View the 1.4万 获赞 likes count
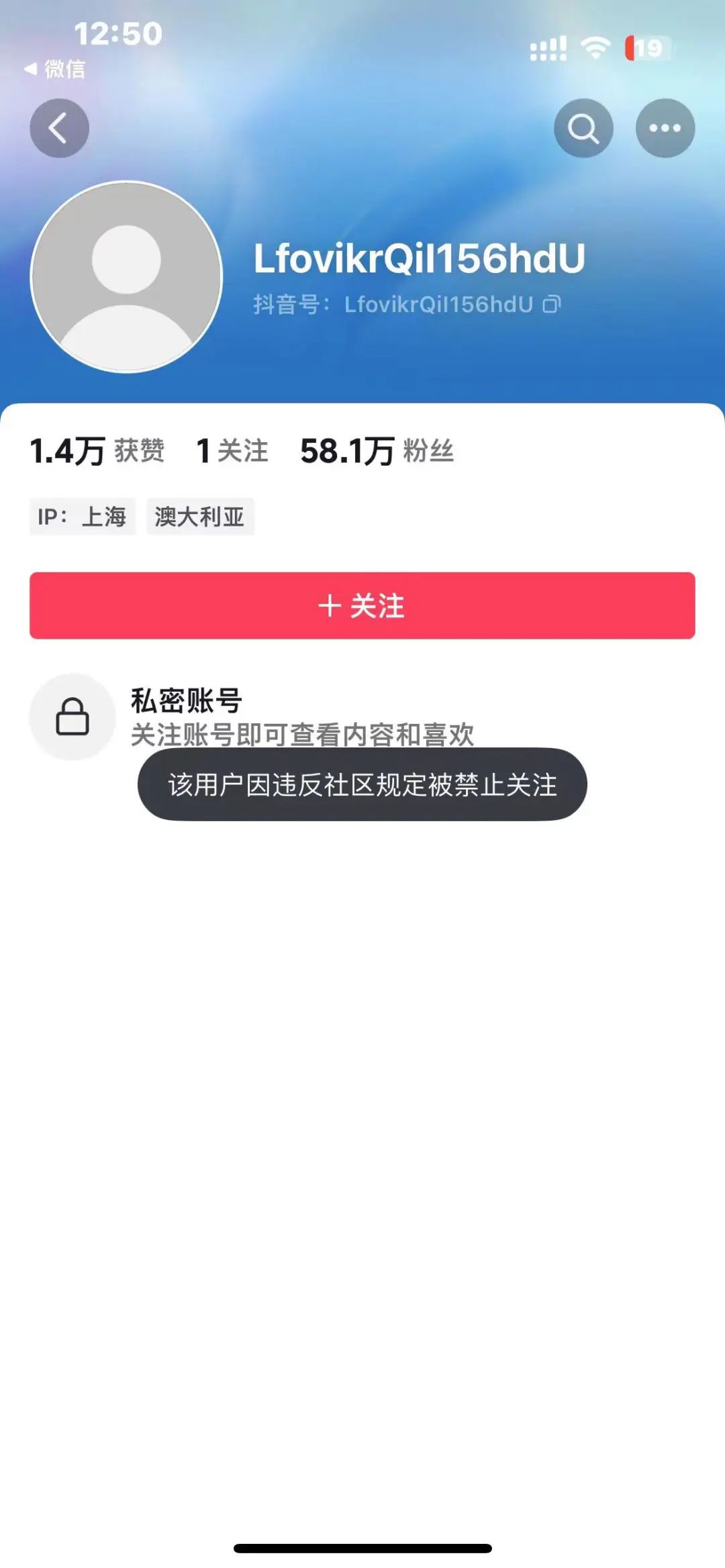The height and width of the screenshot is (1568, 725). point(97,451)
